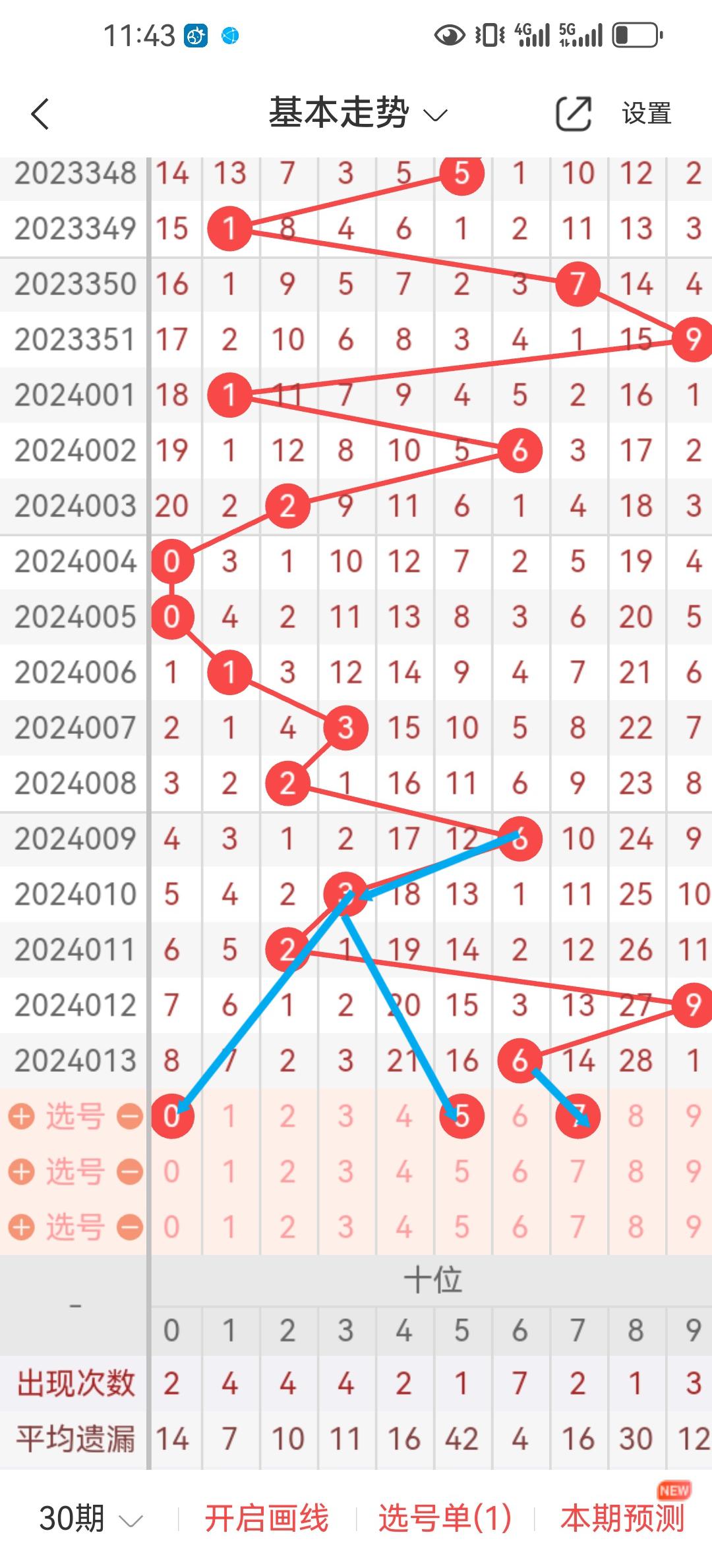The image size is (712, 1568).
Task: Deselect number 5 in first 选号 row
Action: pyautogui.click(x=461, y=1116)
